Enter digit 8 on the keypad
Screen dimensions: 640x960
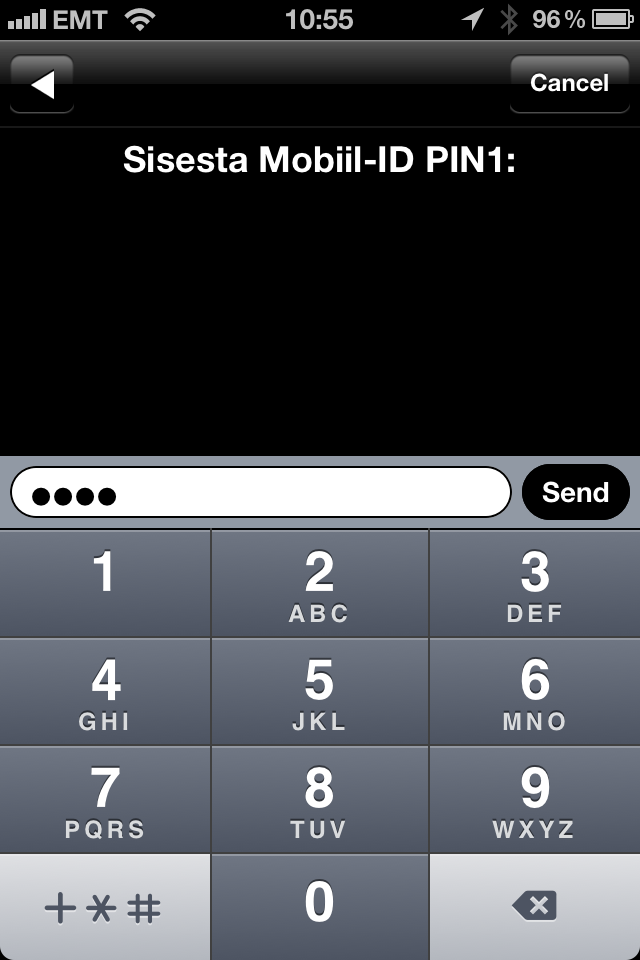click(x=320, y=799)
